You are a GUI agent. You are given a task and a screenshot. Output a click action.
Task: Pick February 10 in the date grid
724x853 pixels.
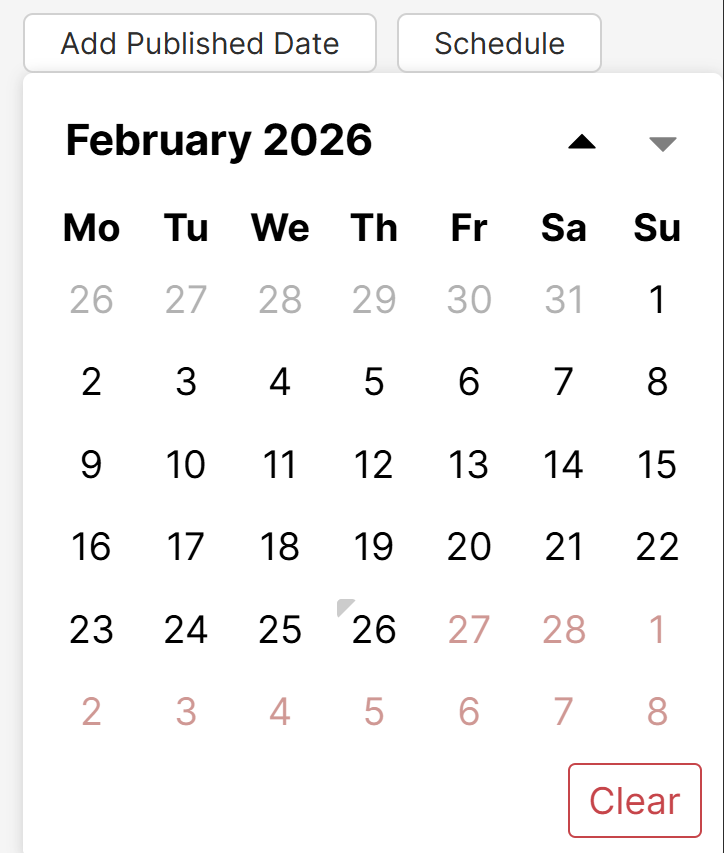186,465
